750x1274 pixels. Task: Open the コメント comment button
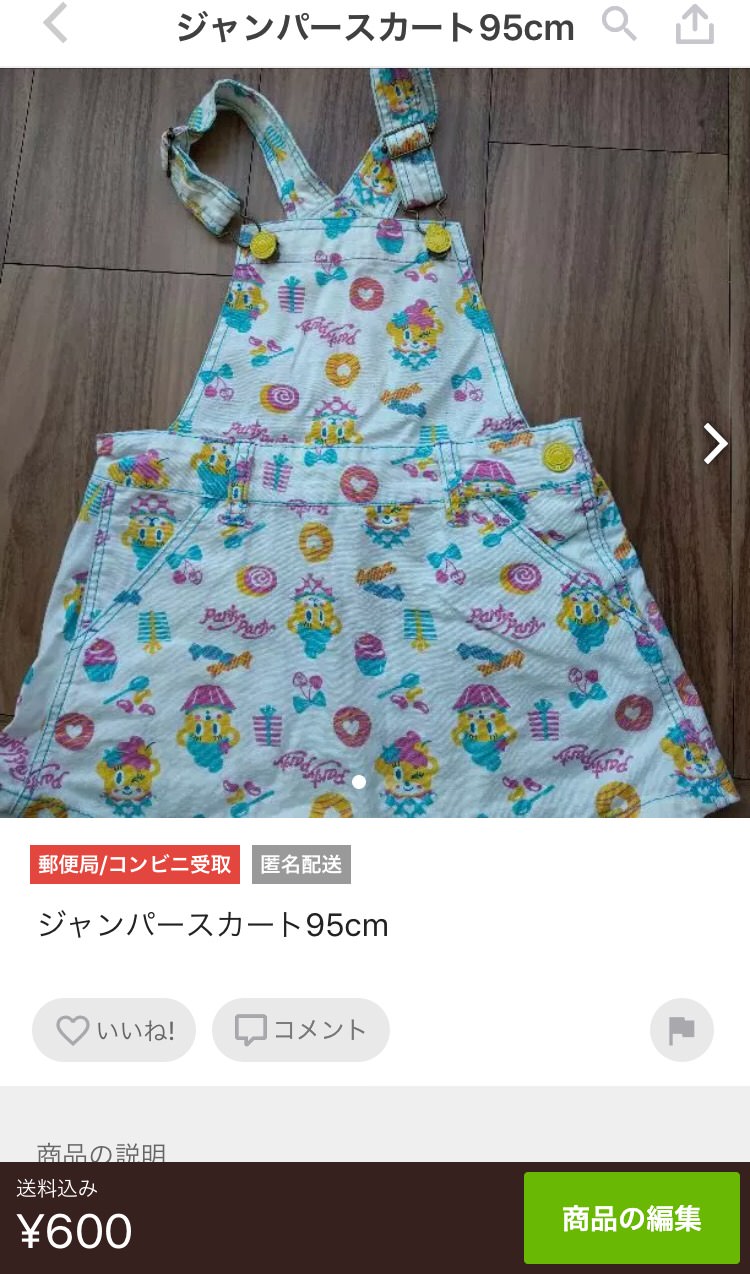pyautogui.click(x=301, y=1030)
